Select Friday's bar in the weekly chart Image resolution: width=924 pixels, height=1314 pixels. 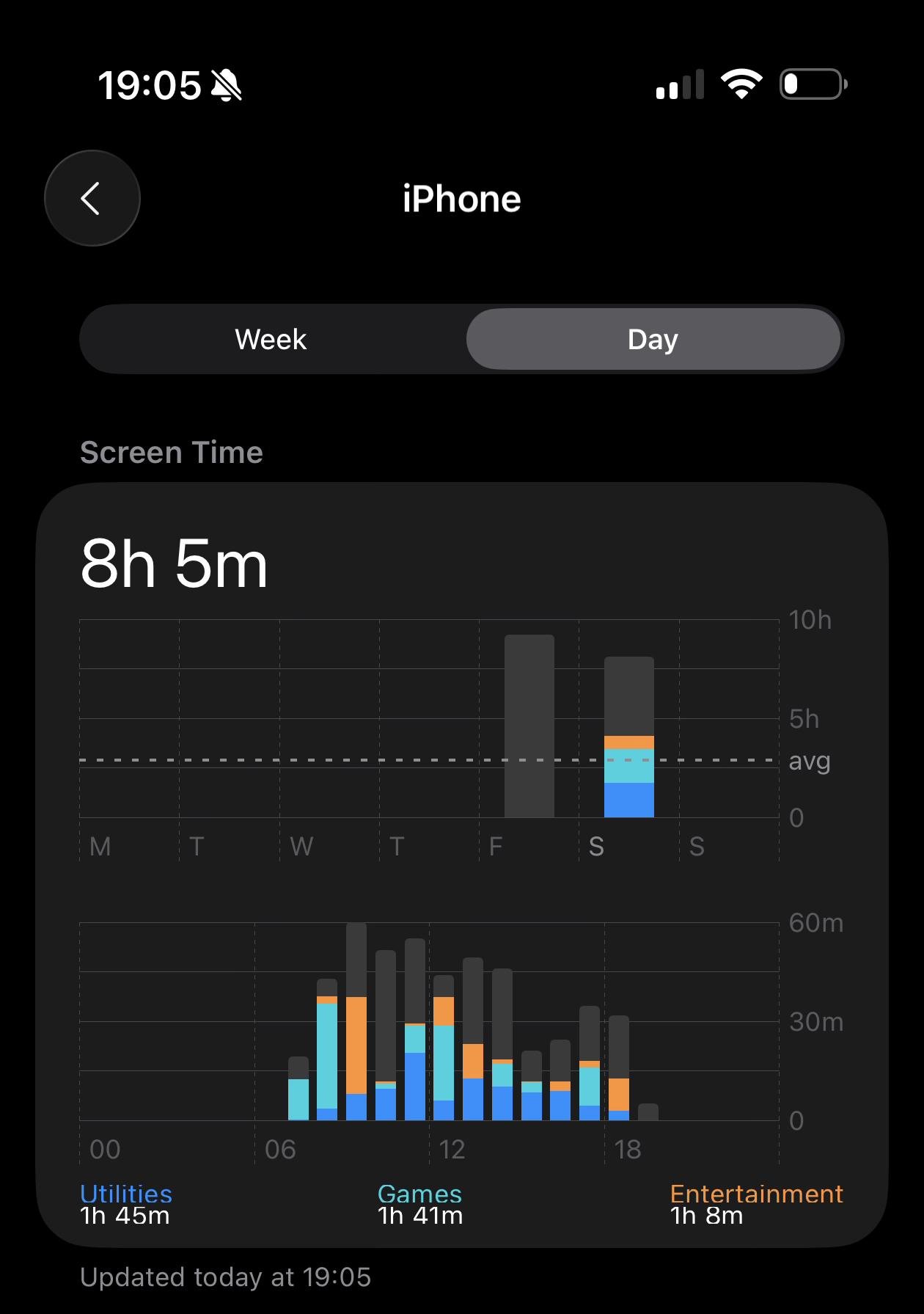pyautogui.click(x=529, y=726)
